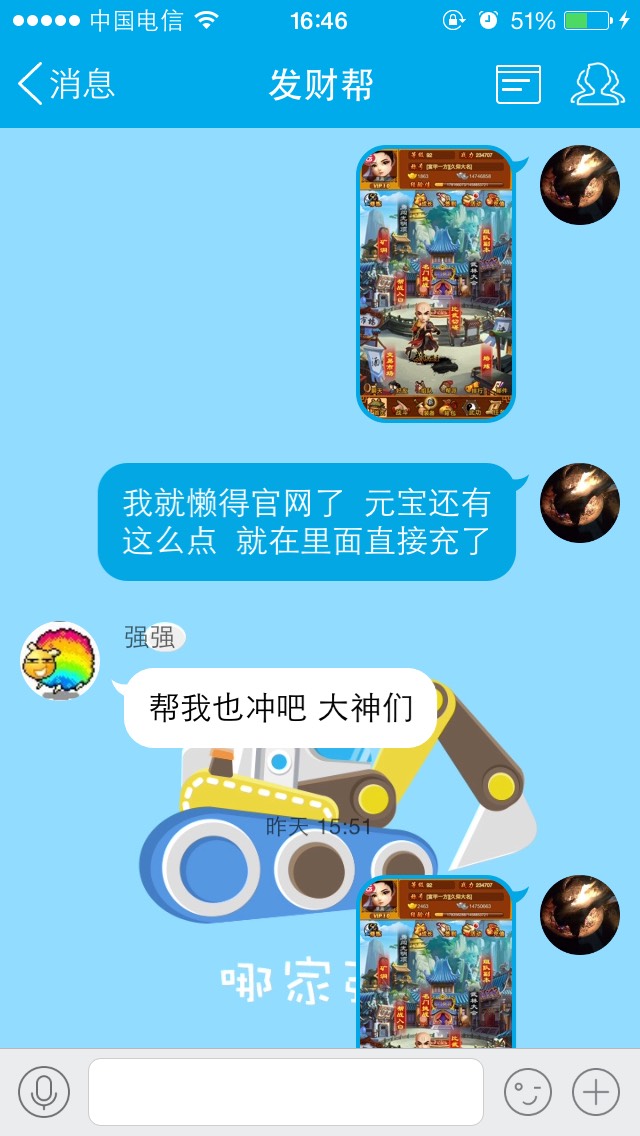Open the emoji picker
This screenshot has height=1136, width=640.
(x=527, y=1092)
